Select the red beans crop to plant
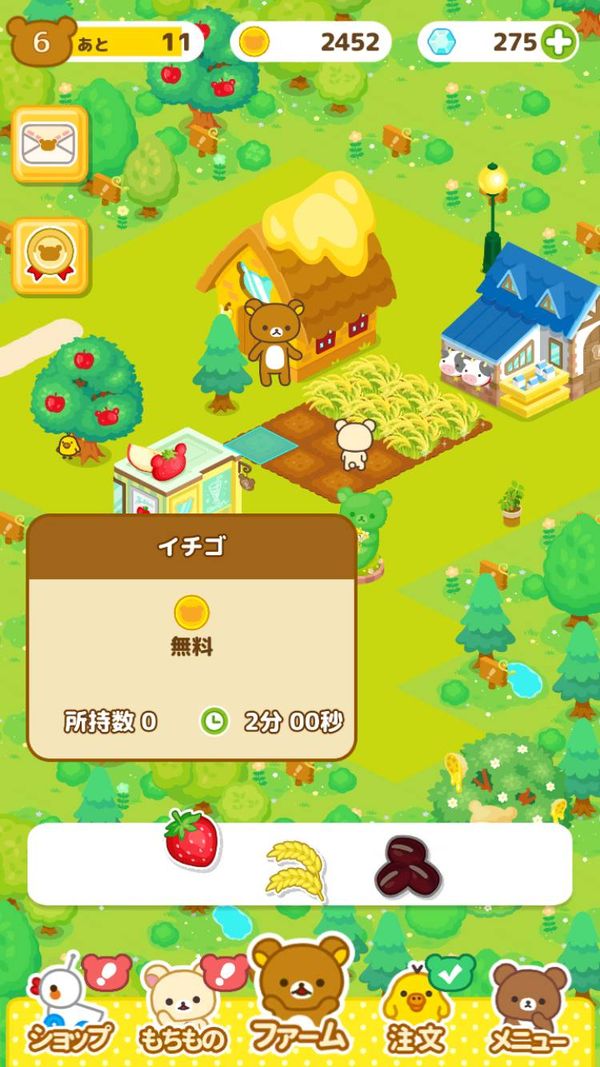Image resolution: width=600 pixels, height=1067 pixels. pyautogui.click(x=408, y=866)
